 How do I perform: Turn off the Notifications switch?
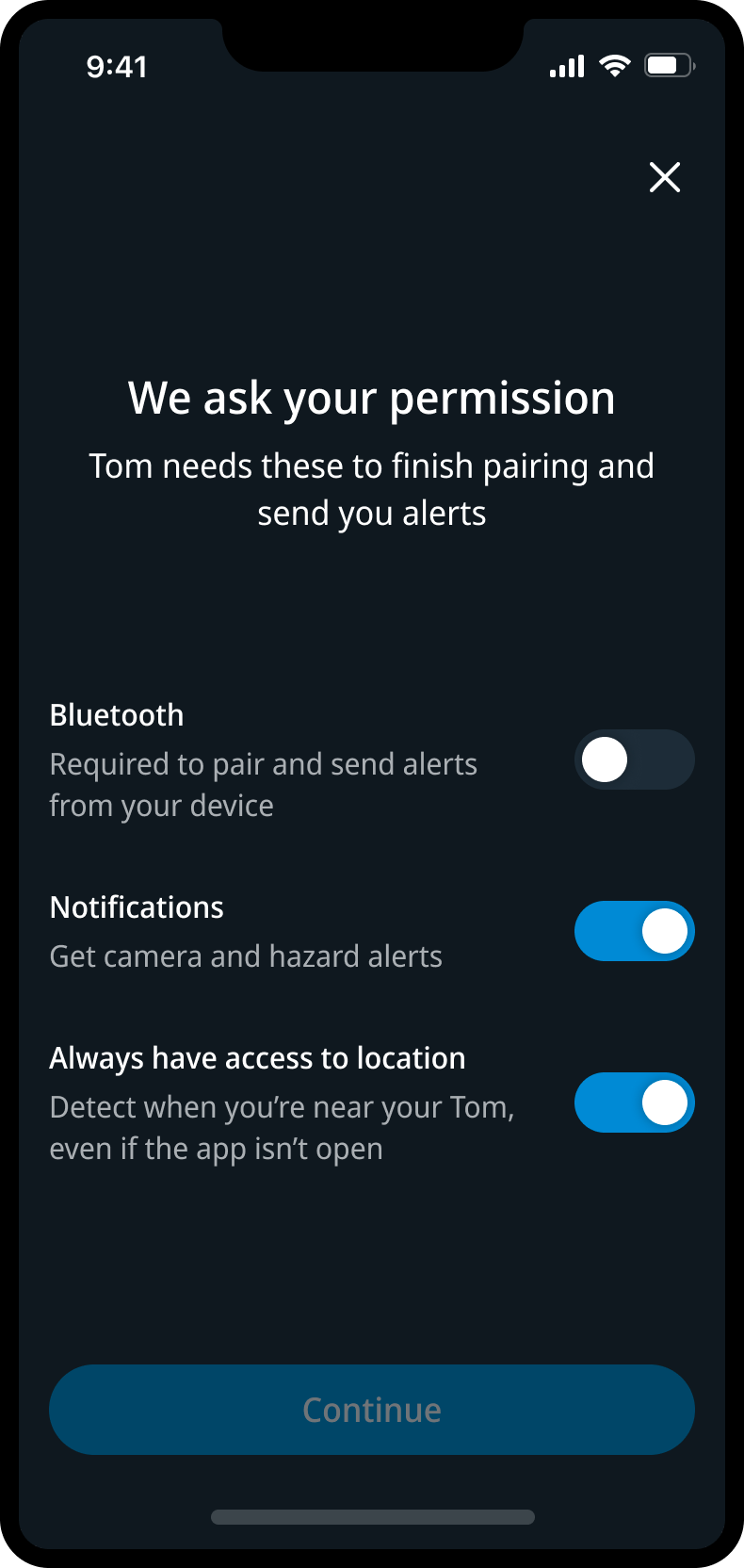click(635, 931)
